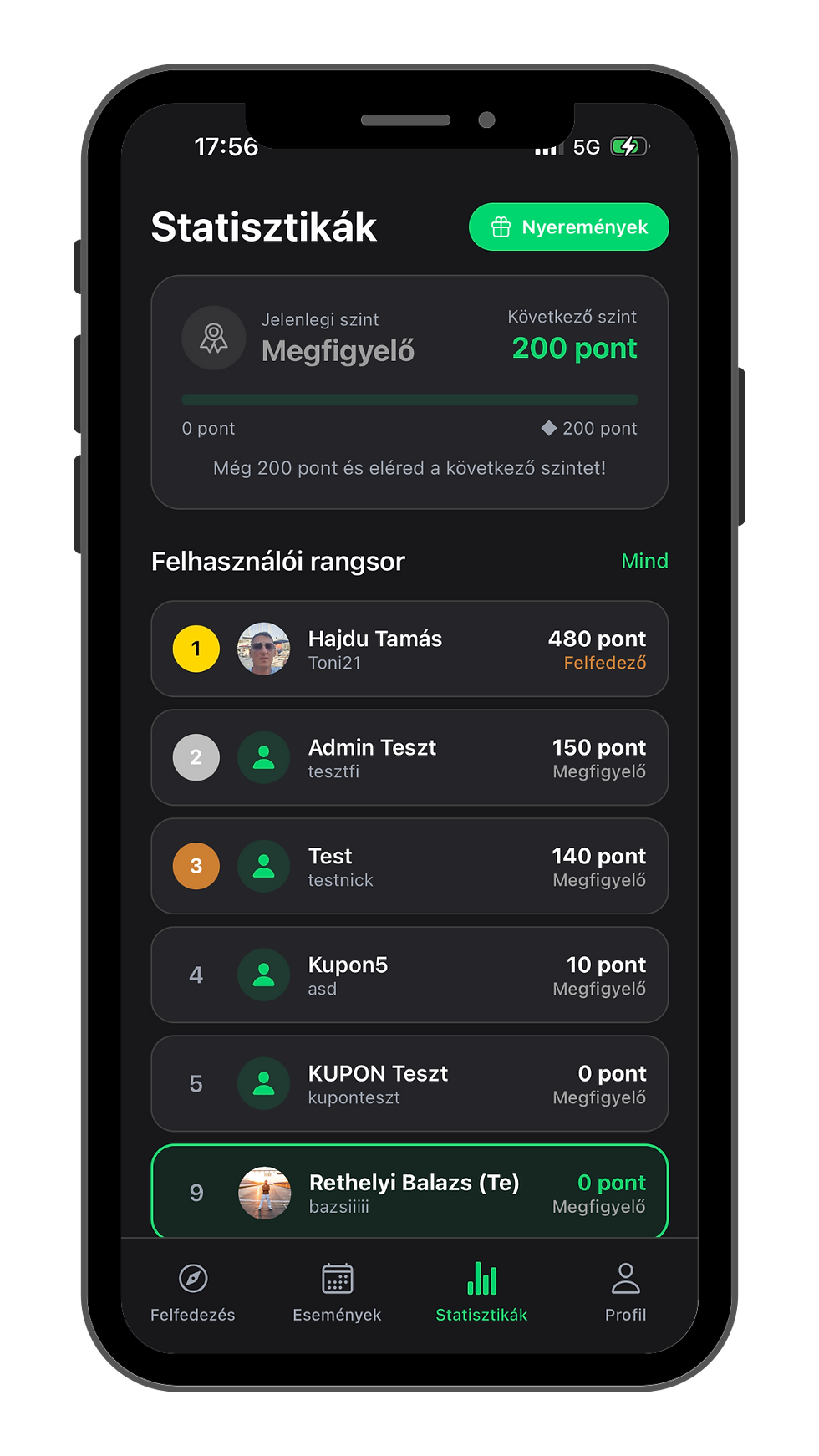Switch to the Felfedezés tab
This screenshot has height=1456, width=819.
point(193,1291)
